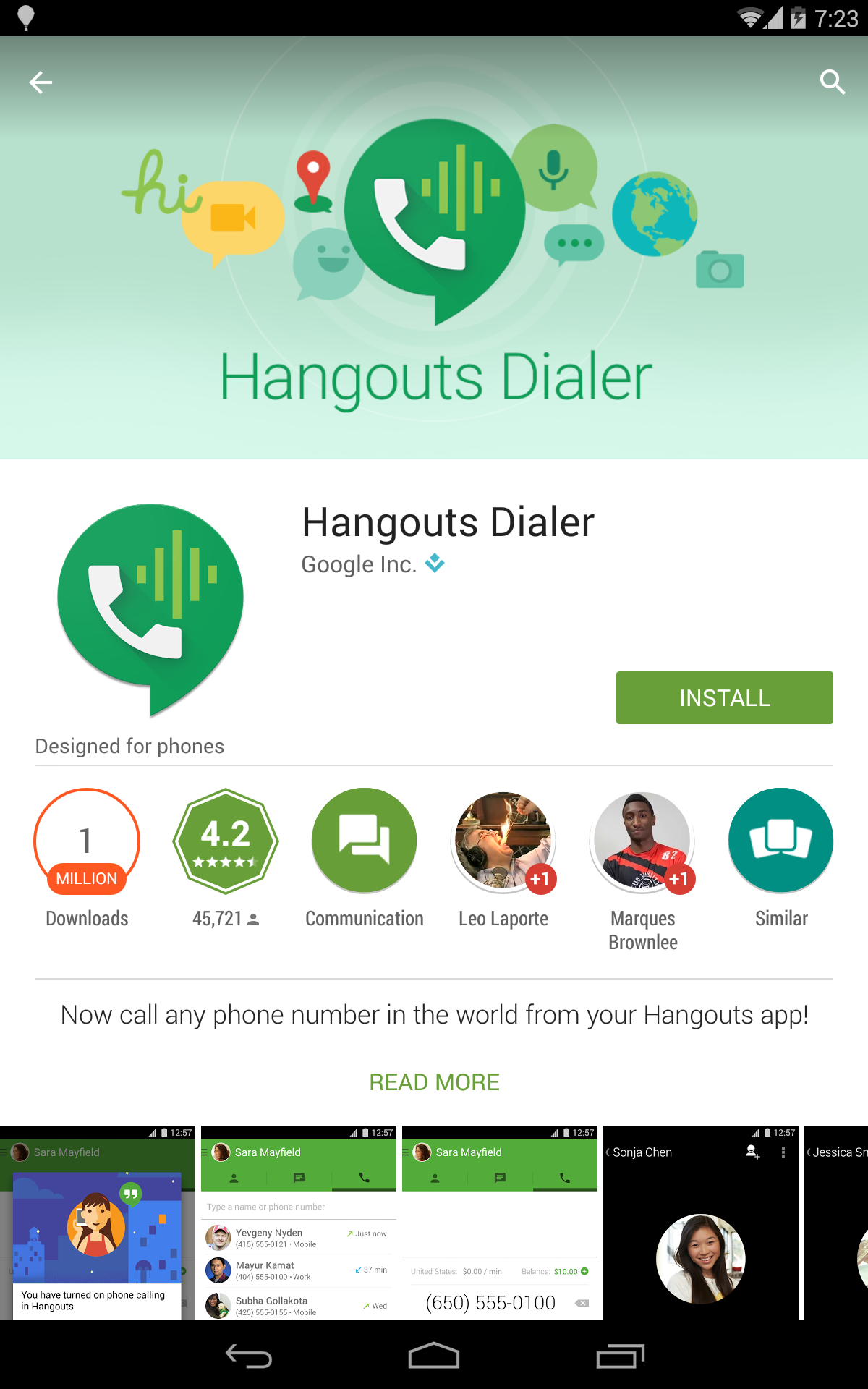Image resolution: width=868 pixels, height=1389 pixels.
Task: Open the Sonja Chen call screenshot
Action: (x=700, y=1223)
